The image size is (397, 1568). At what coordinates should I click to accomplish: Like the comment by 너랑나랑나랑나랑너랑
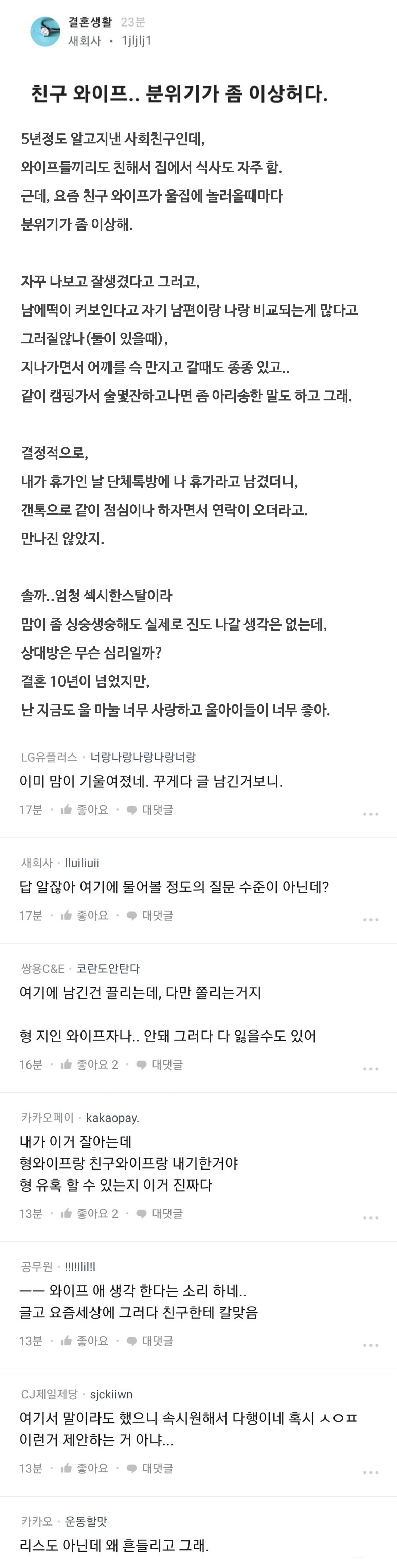[x=85, y=809]
